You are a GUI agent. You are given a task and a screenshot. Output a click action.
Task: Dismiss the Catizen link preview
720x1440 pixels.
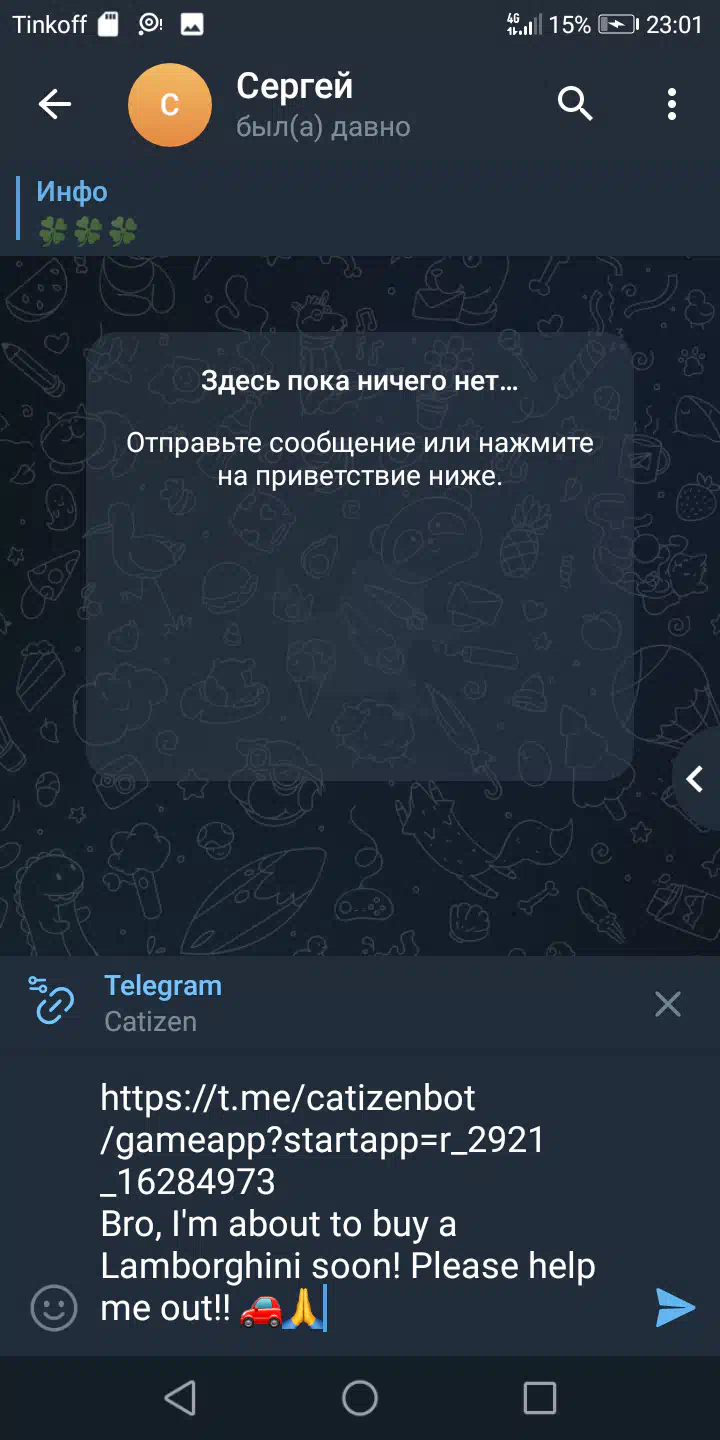pyautogui.click(x=667, y=1004)
